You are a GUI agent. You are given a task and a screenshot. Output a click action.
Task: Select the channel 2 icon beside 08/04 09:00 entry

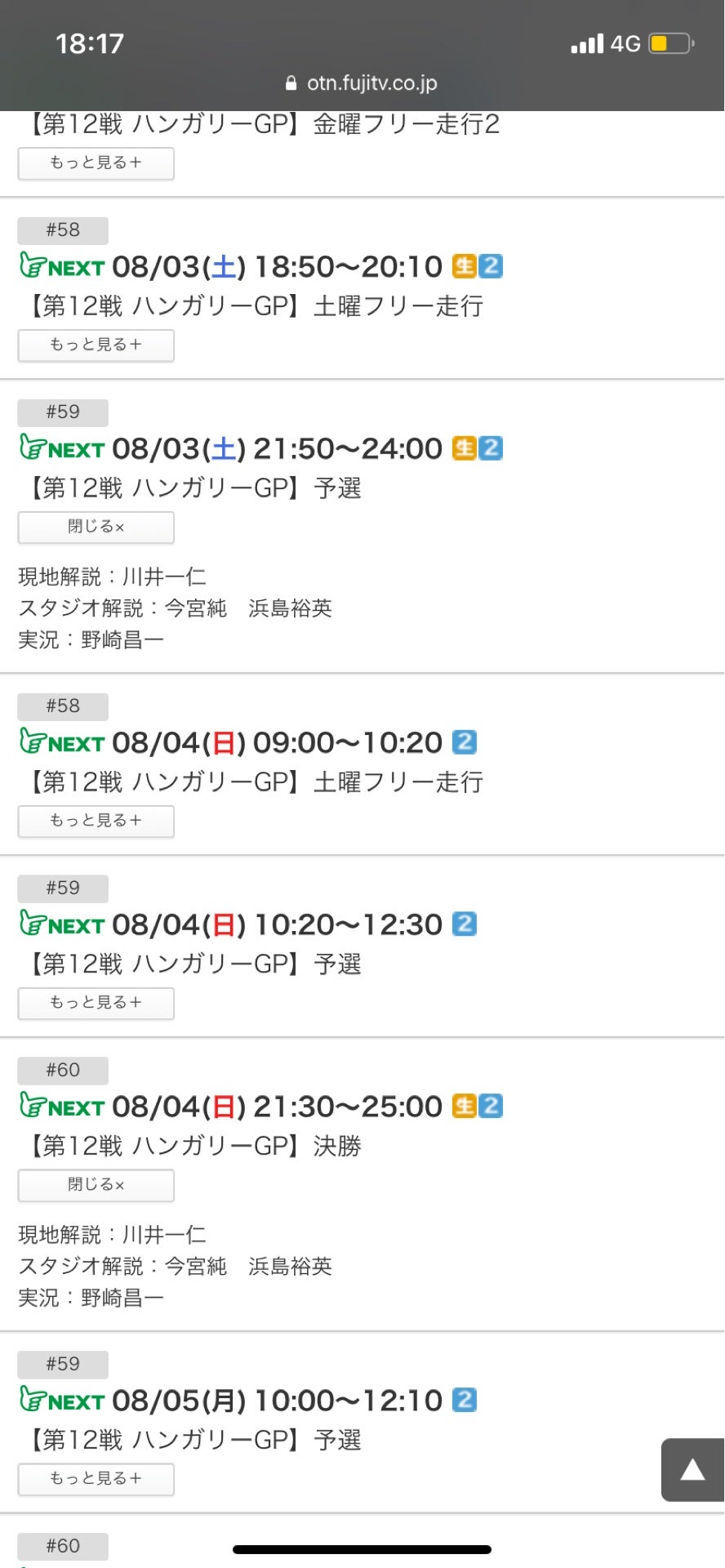tap(465, 742)
